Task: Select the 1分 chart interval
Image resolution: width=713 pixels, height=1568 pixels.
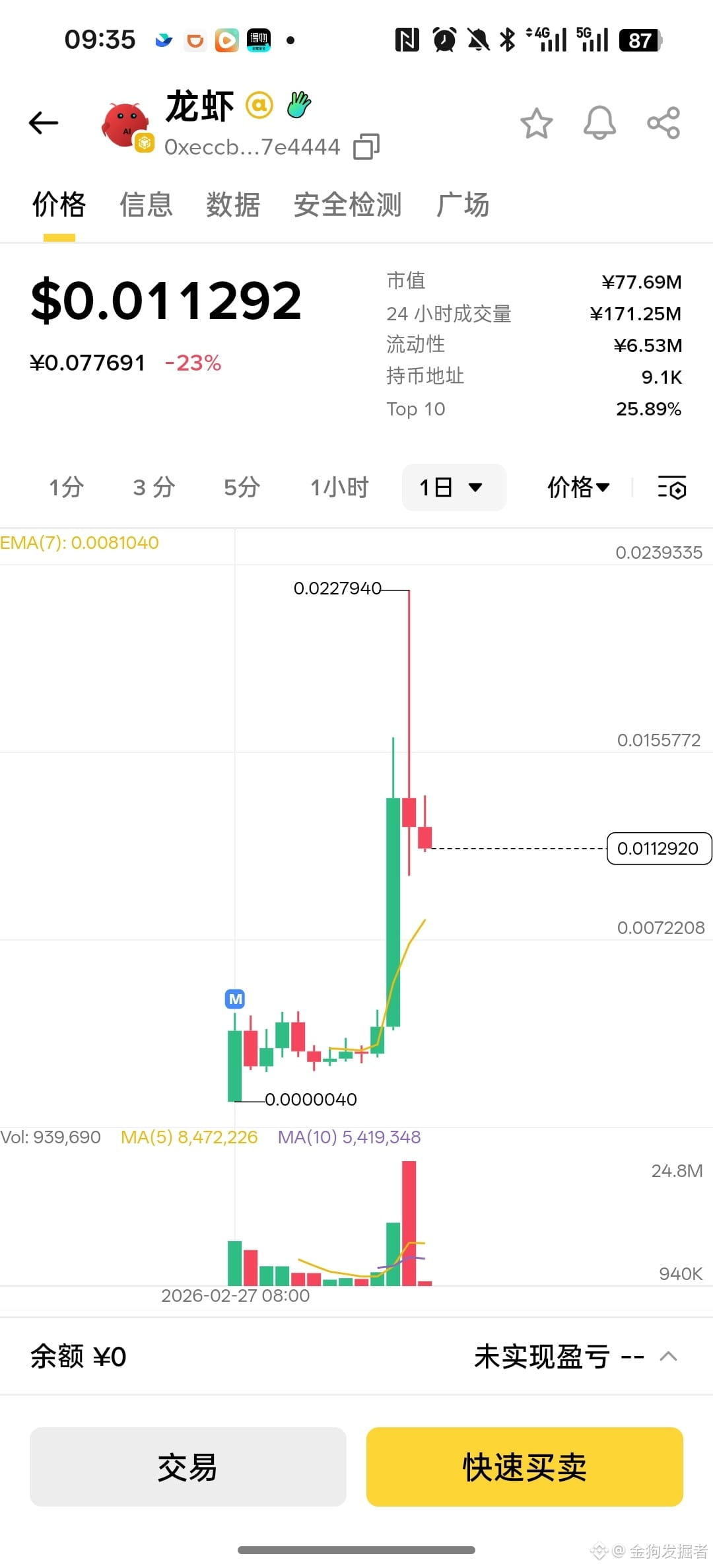Action: [x=67, y=487]
